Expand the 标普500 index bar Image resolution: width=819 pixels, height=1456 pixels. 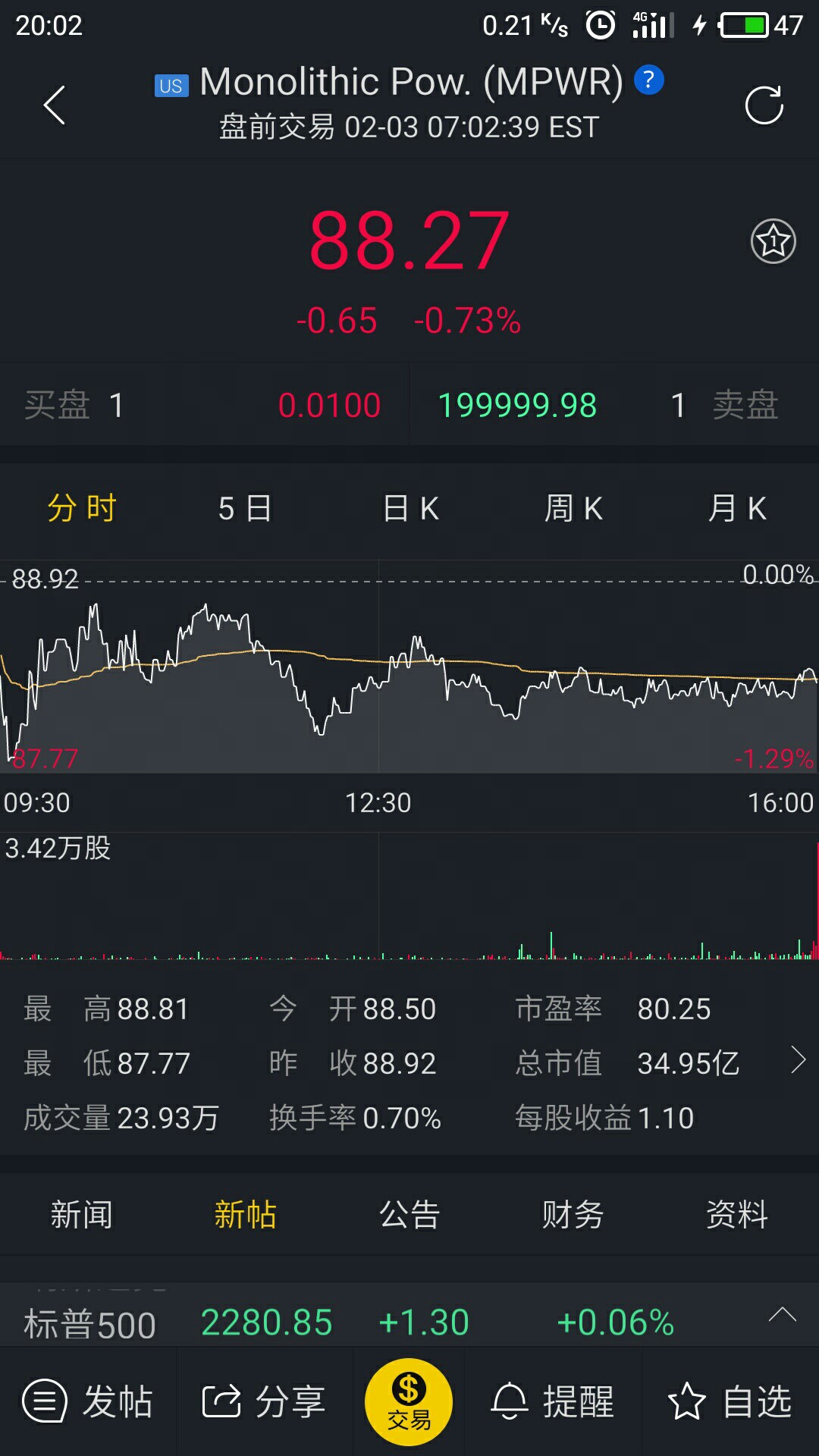point(783,1315)
